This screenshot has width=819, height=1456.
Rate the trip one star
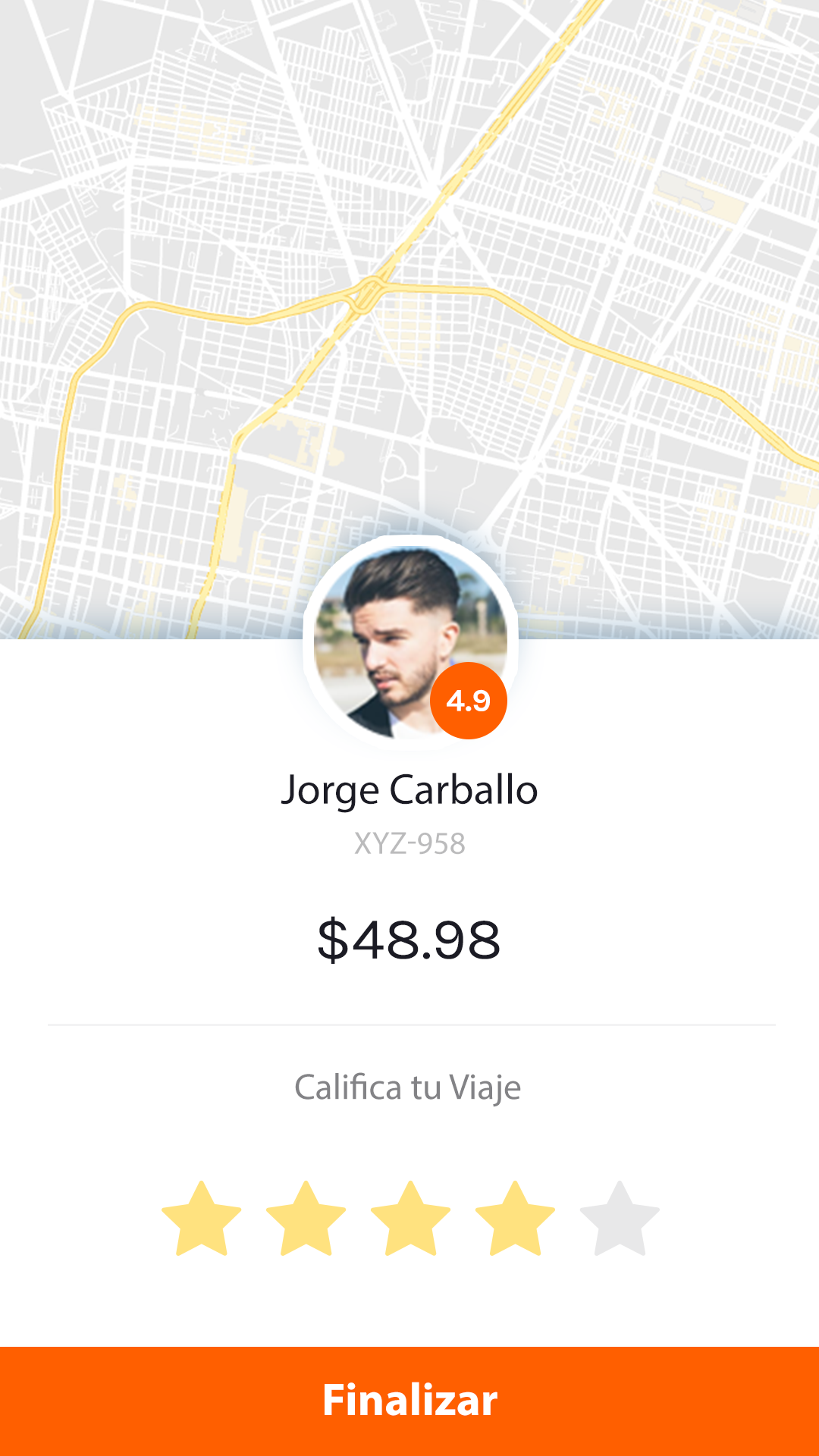202,1219
